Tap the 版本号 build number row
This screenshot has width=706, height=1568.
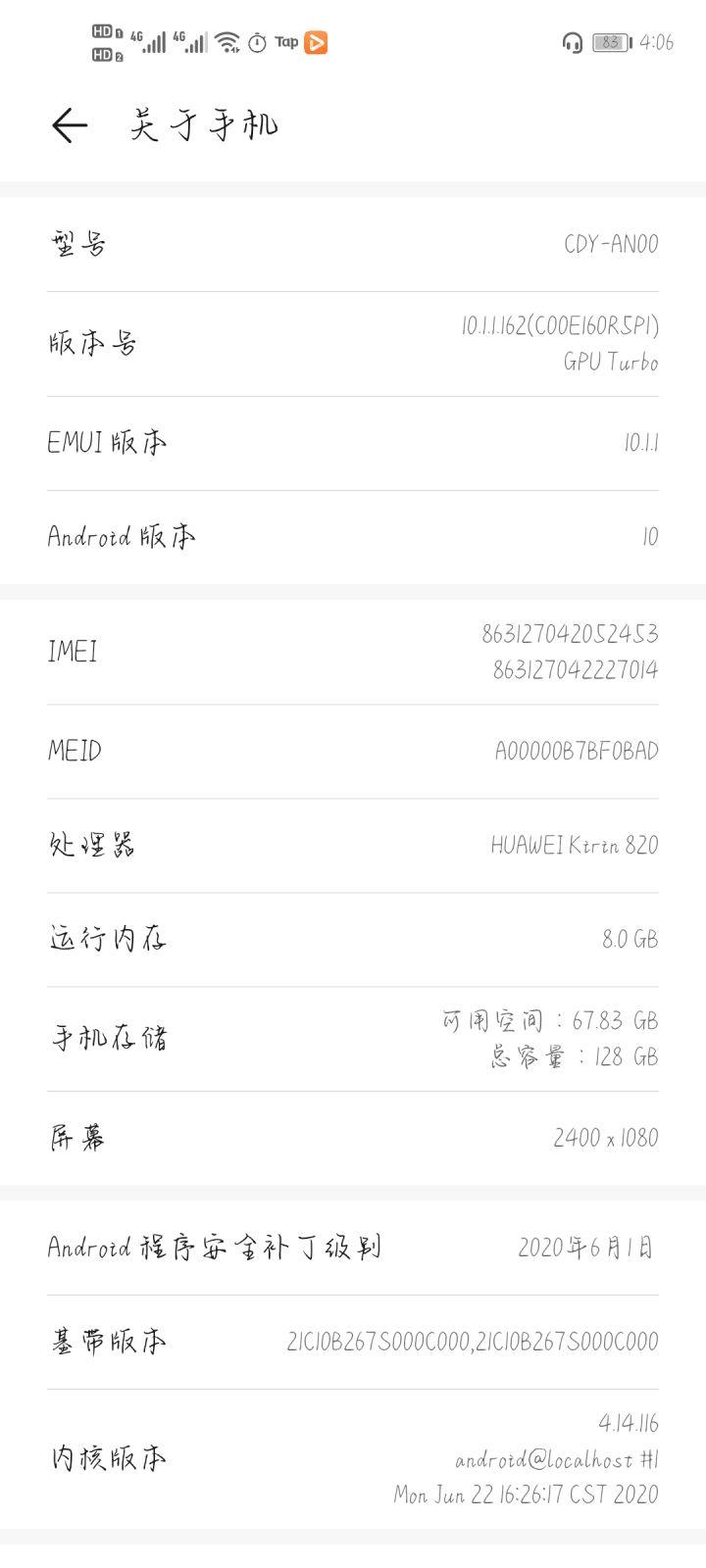point(353,344)
